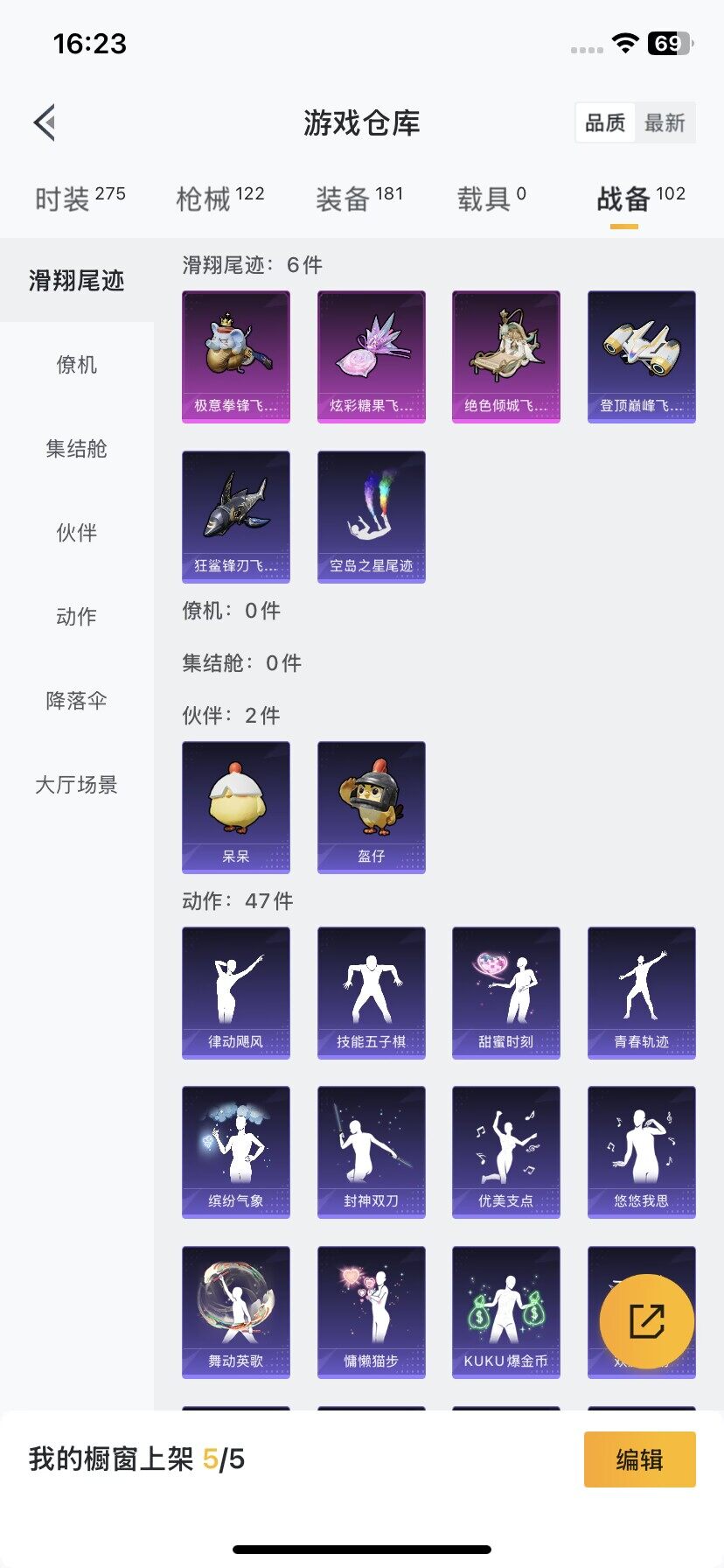Open the 载具 tab

tap(491, 199)
